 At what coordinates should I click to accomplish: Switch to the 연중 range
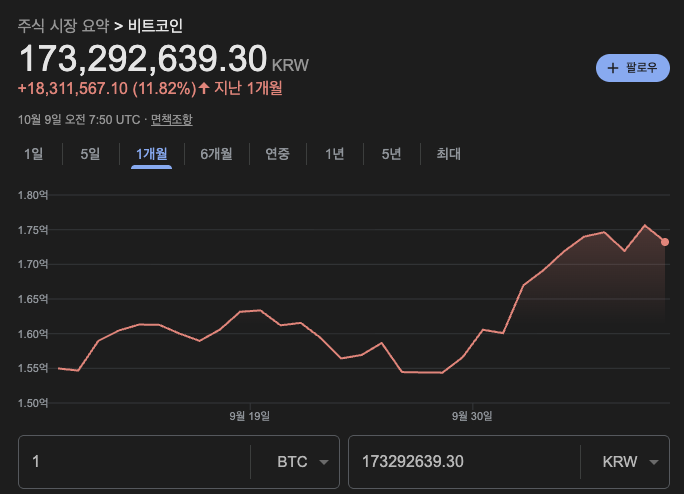point(277,154)
